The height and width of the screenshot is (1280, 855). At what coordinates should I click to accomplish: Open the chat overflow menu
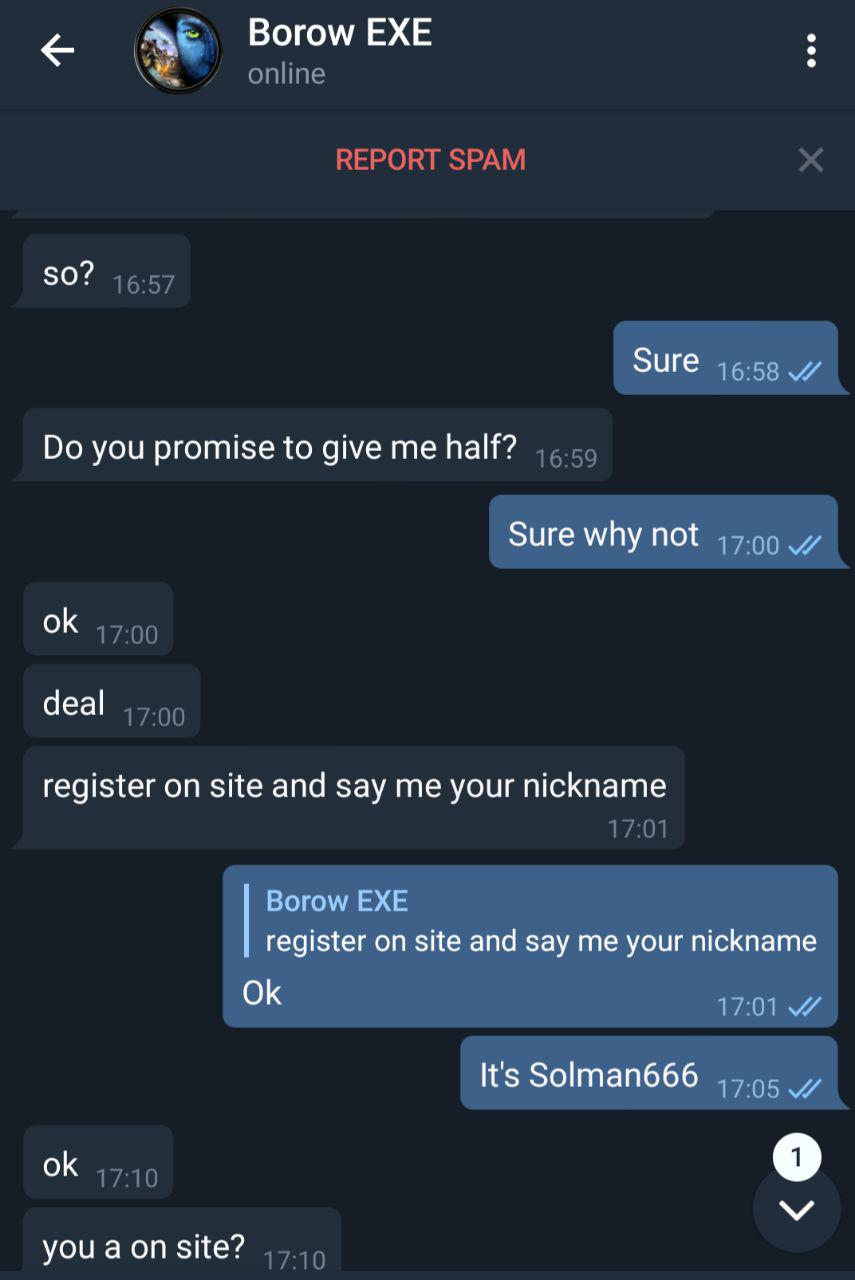pos(810,51)
